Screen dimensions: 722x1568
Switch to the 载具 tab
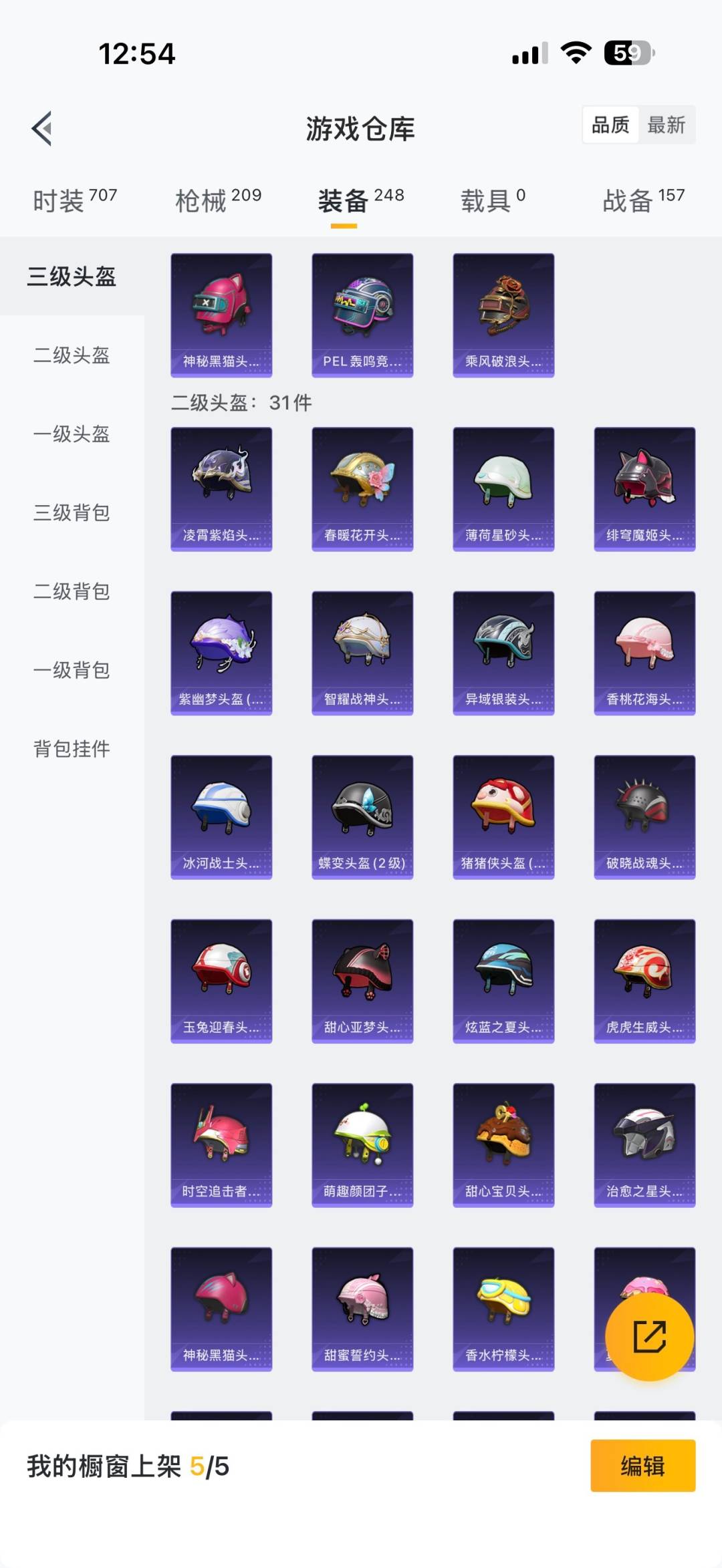click(493, 200)
